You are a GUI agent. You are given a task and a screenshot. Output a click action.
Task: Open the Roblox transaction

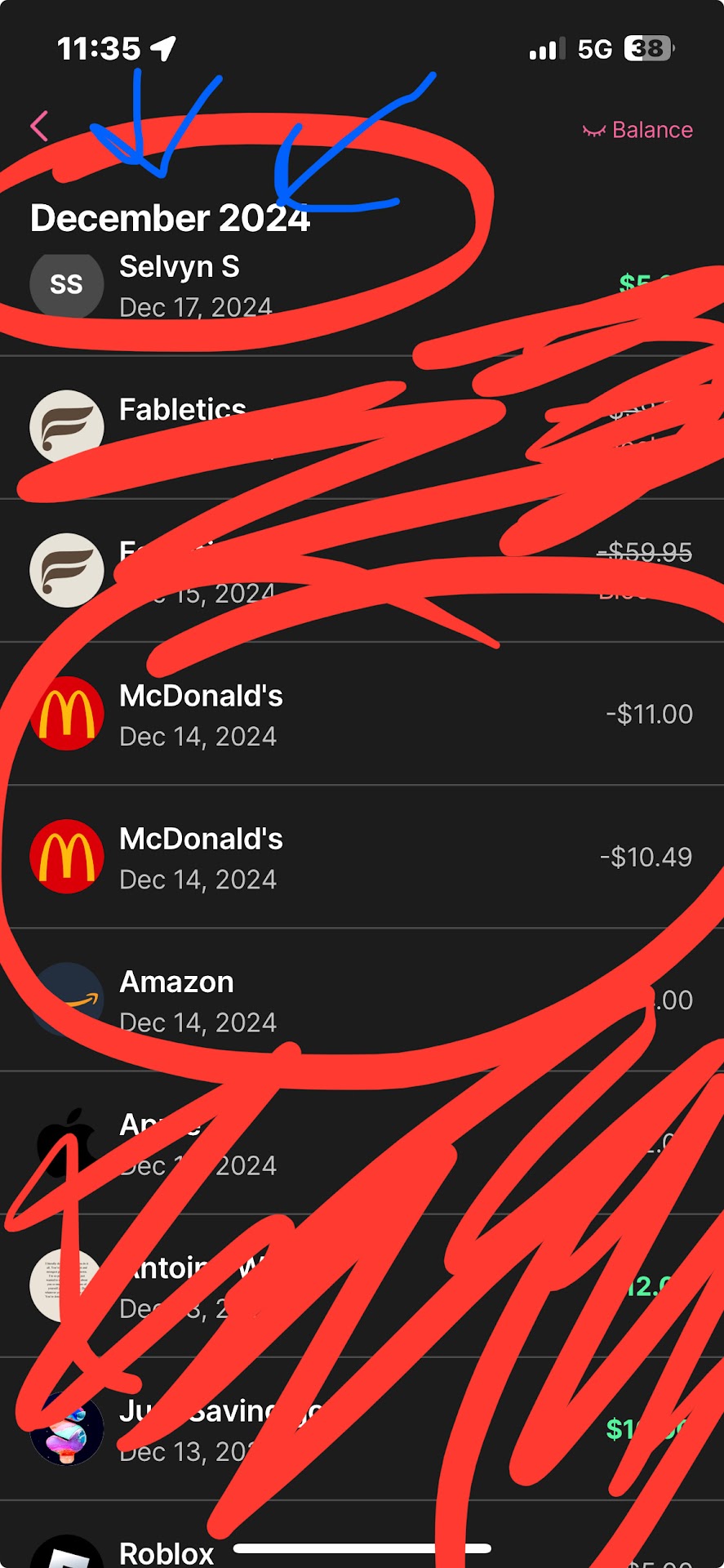click(x=167, y=1552)
